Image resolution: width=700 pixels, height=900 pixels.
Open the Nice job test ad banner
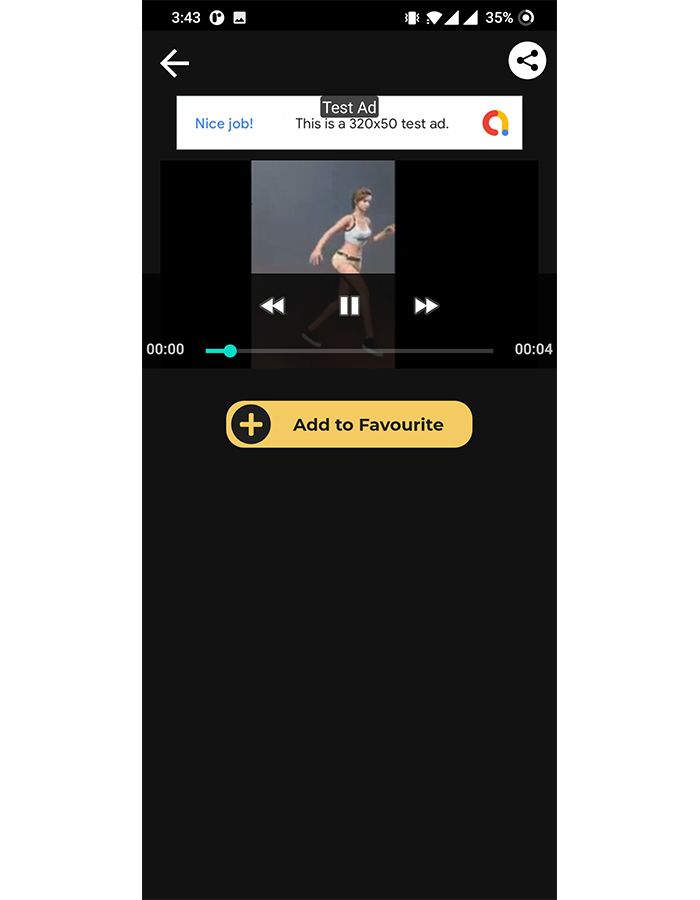(349, 124)
